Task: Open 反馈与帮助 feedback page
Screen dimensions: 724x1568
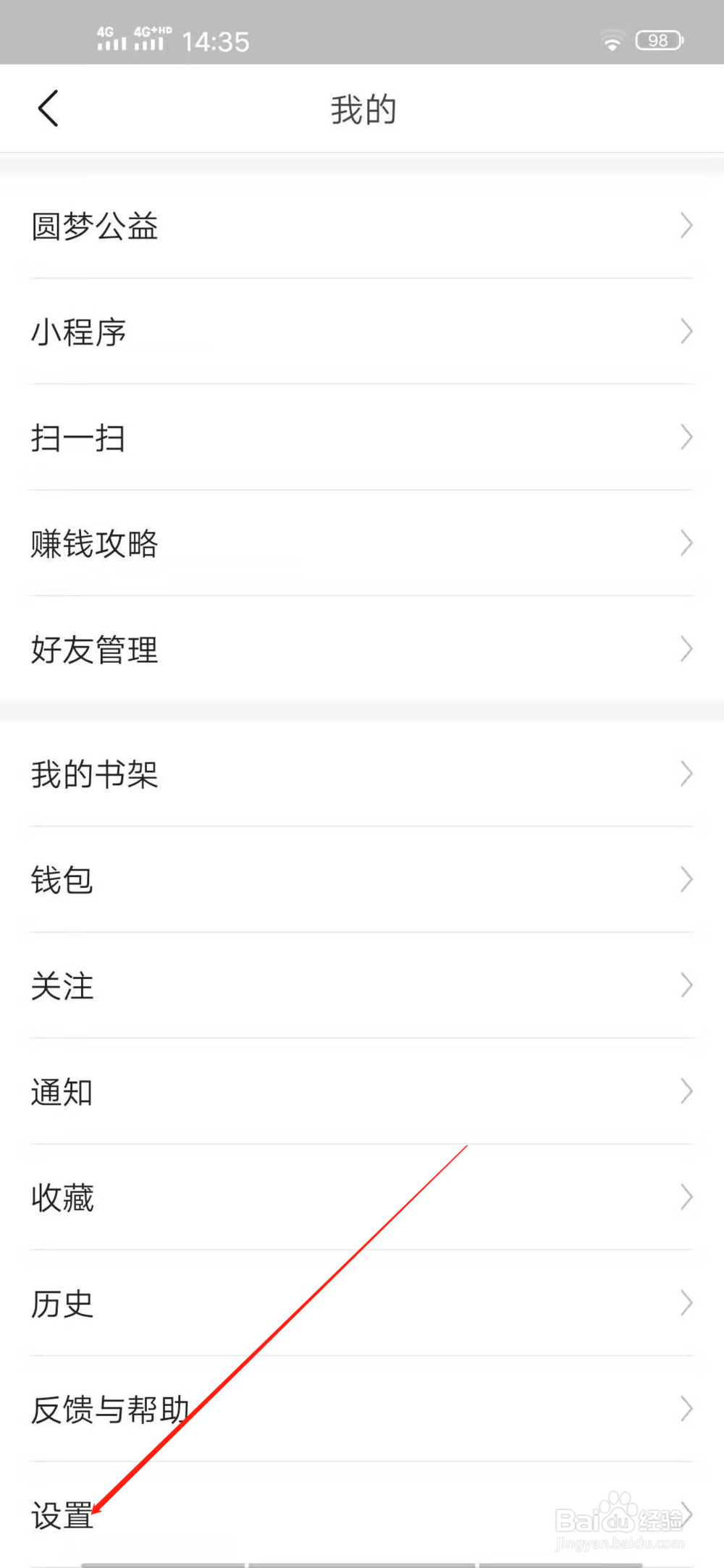Action: (x=109, y=1409)
